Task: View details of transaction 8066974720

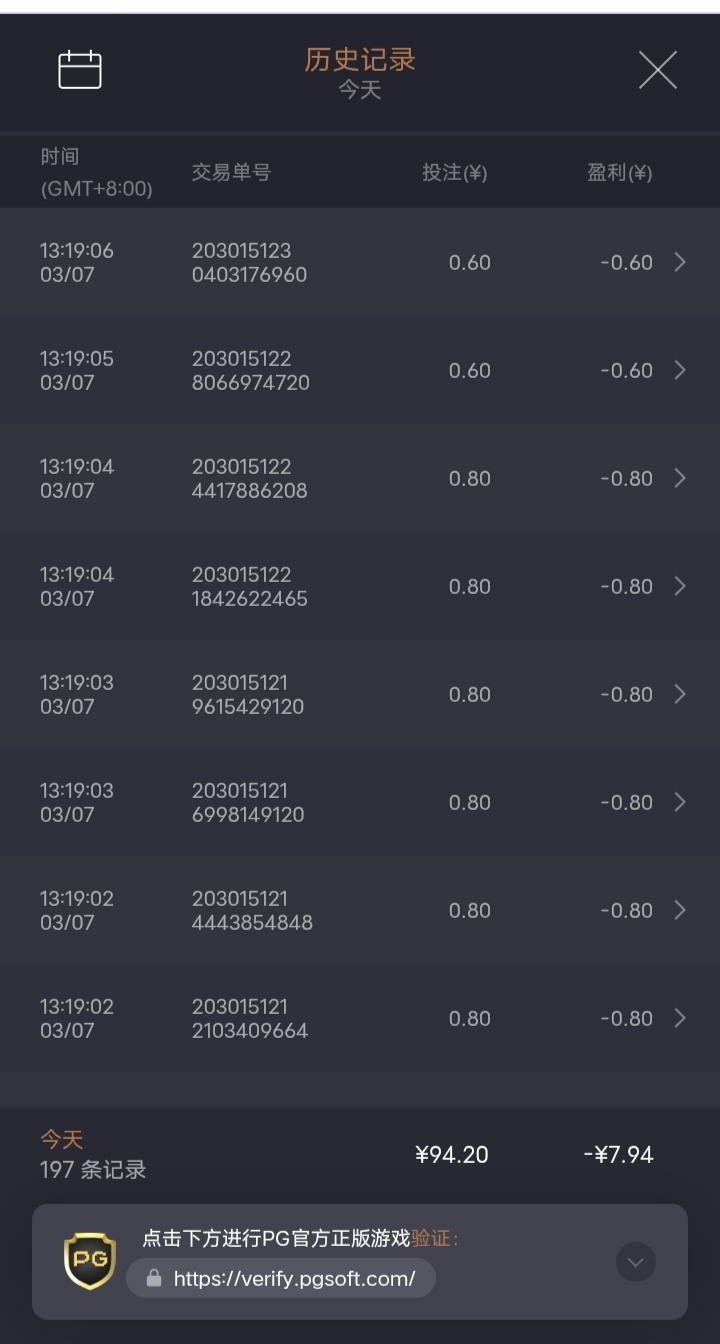Action: 360,371
